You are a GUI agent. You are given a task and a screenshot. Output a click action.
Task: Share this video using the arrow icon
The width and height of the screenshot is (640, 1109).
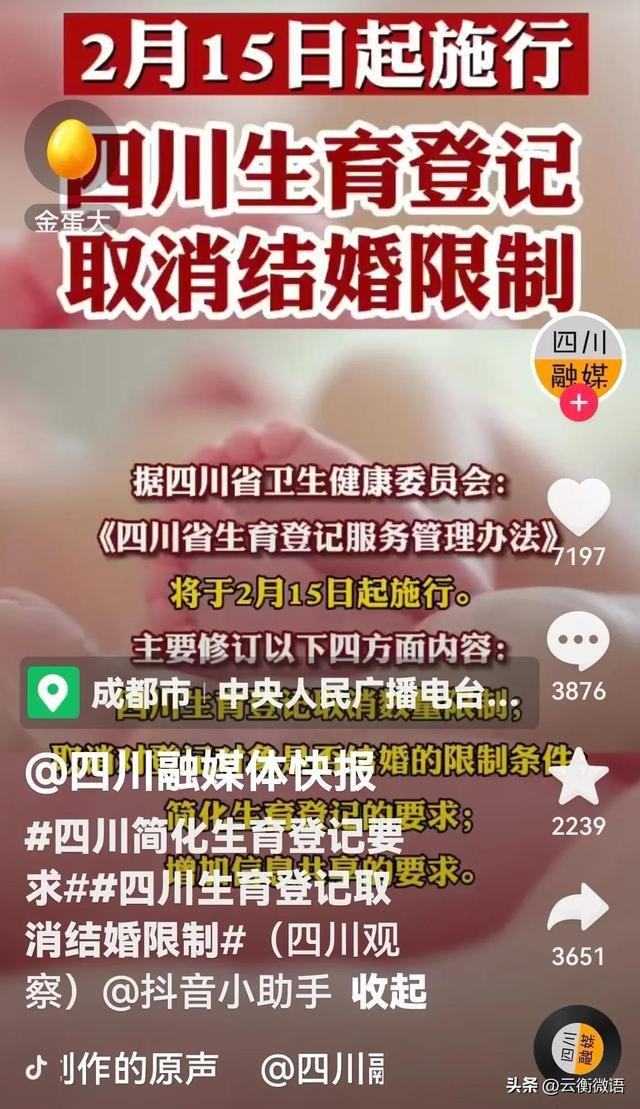[579, 908]
